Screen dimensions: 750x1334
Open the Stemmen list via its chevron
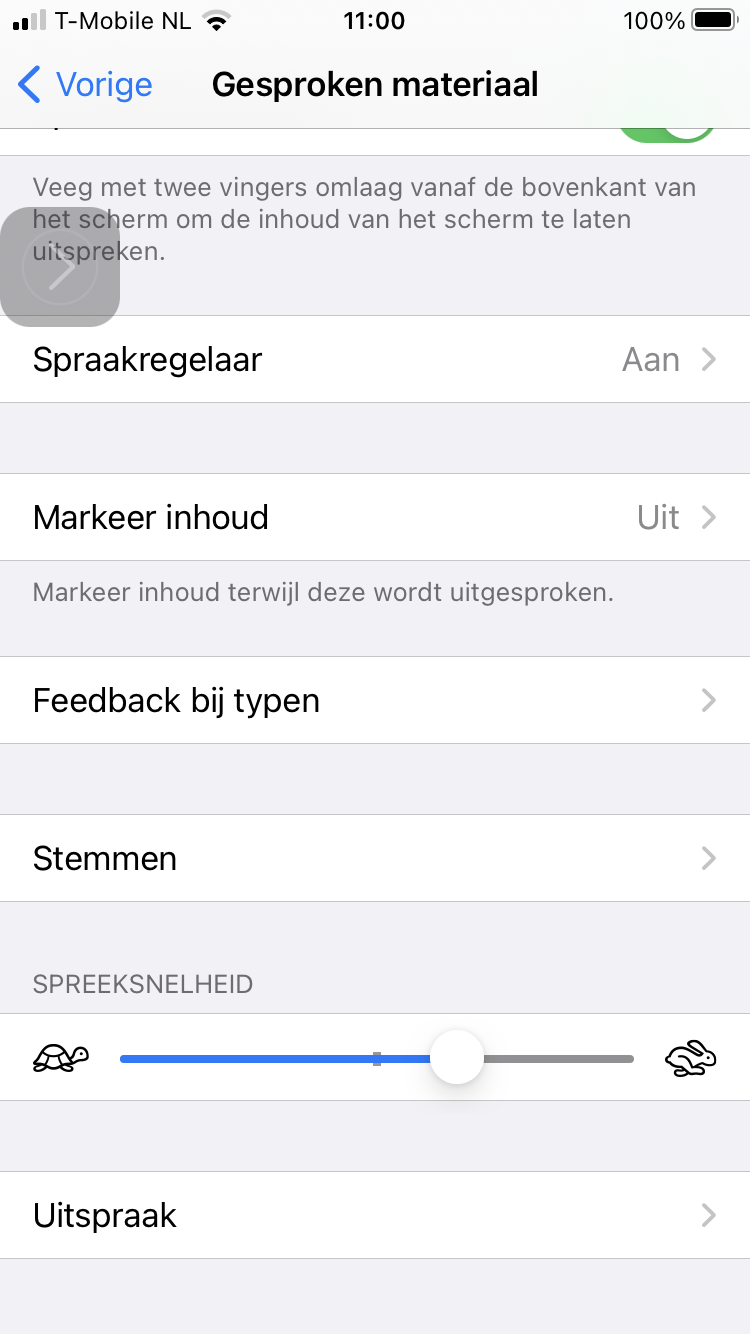click(709, 858)
